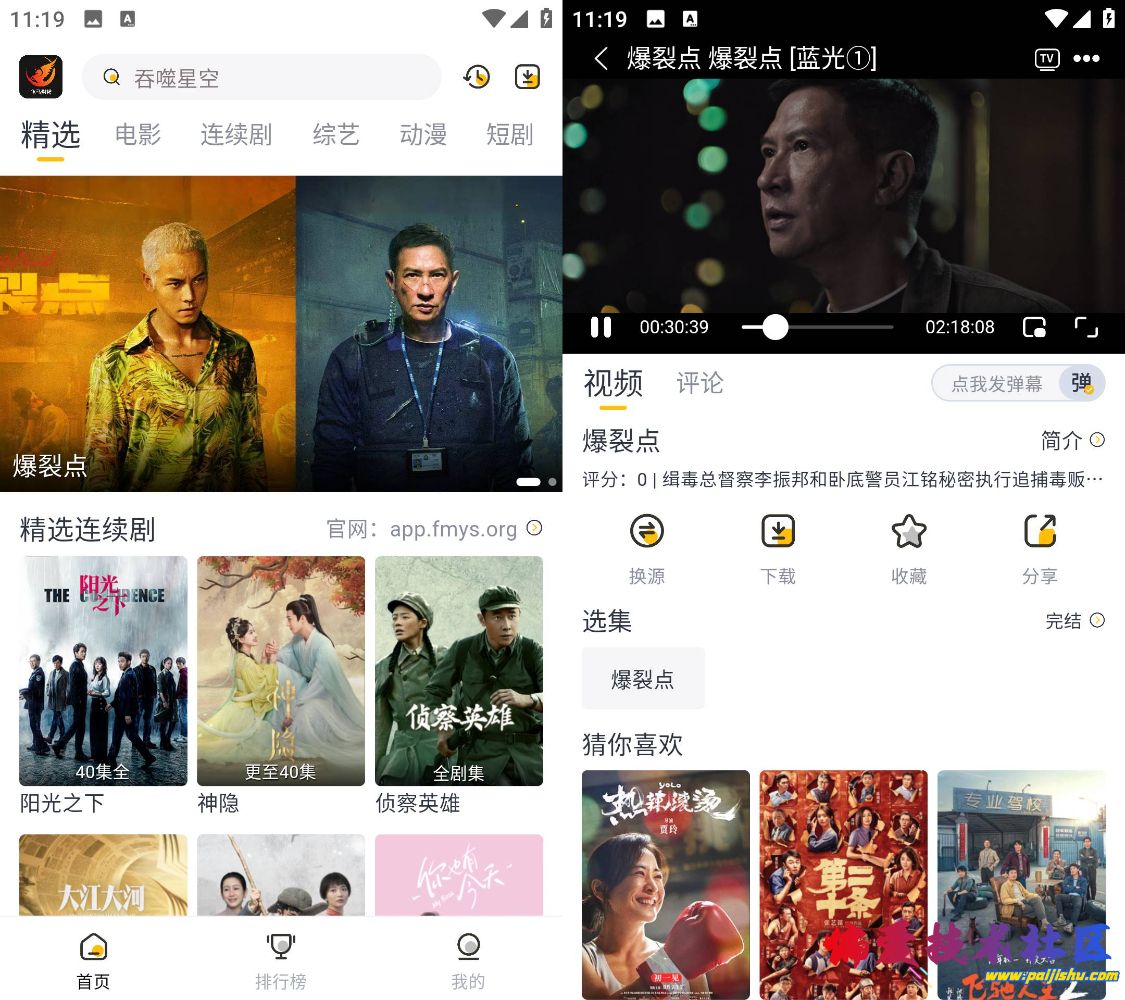Screen dimensions: 1125x1000
Task: Expand the 简介 description
Action: click(x=1072, y=440)
